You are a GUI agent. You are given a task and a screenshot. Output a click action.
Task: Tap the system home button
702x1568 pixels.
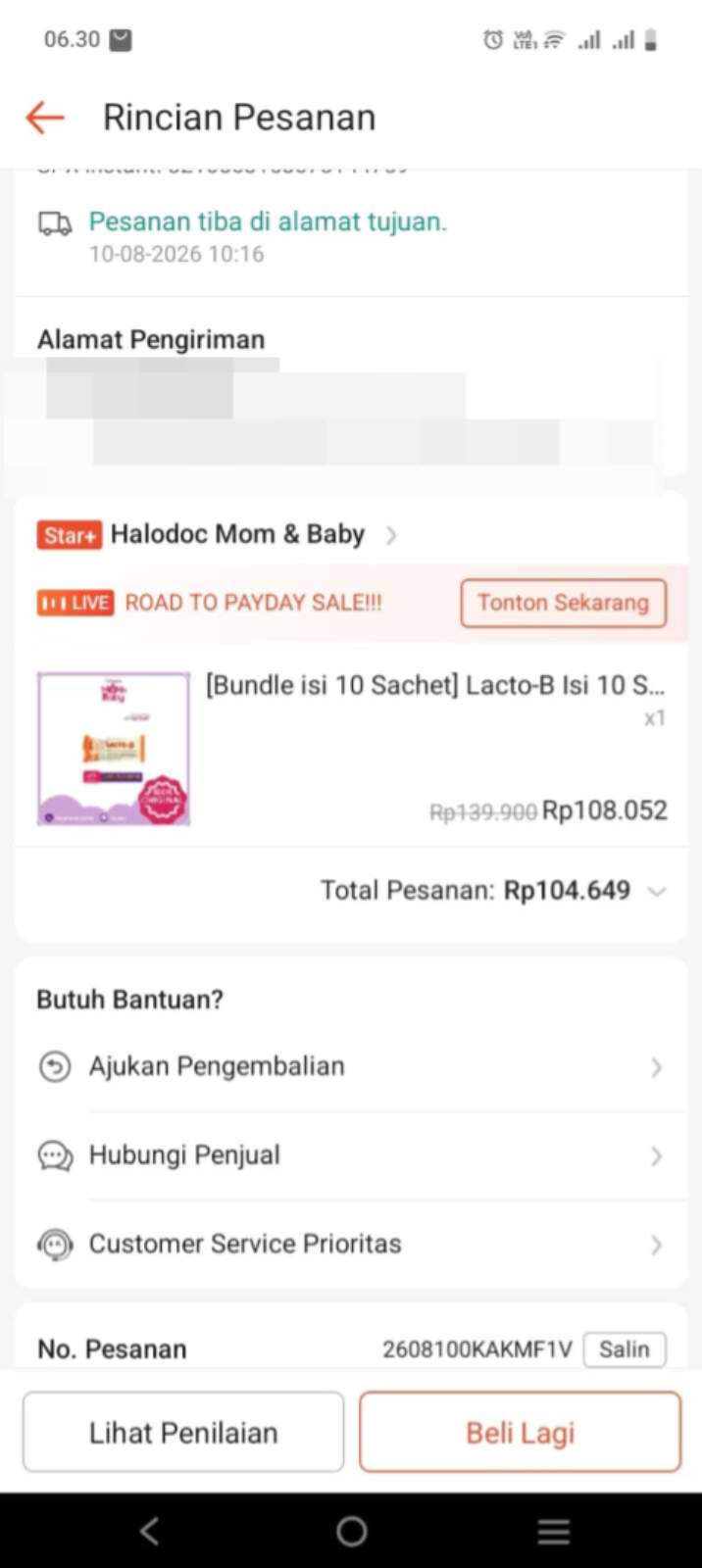click(x=351, y=1531)
